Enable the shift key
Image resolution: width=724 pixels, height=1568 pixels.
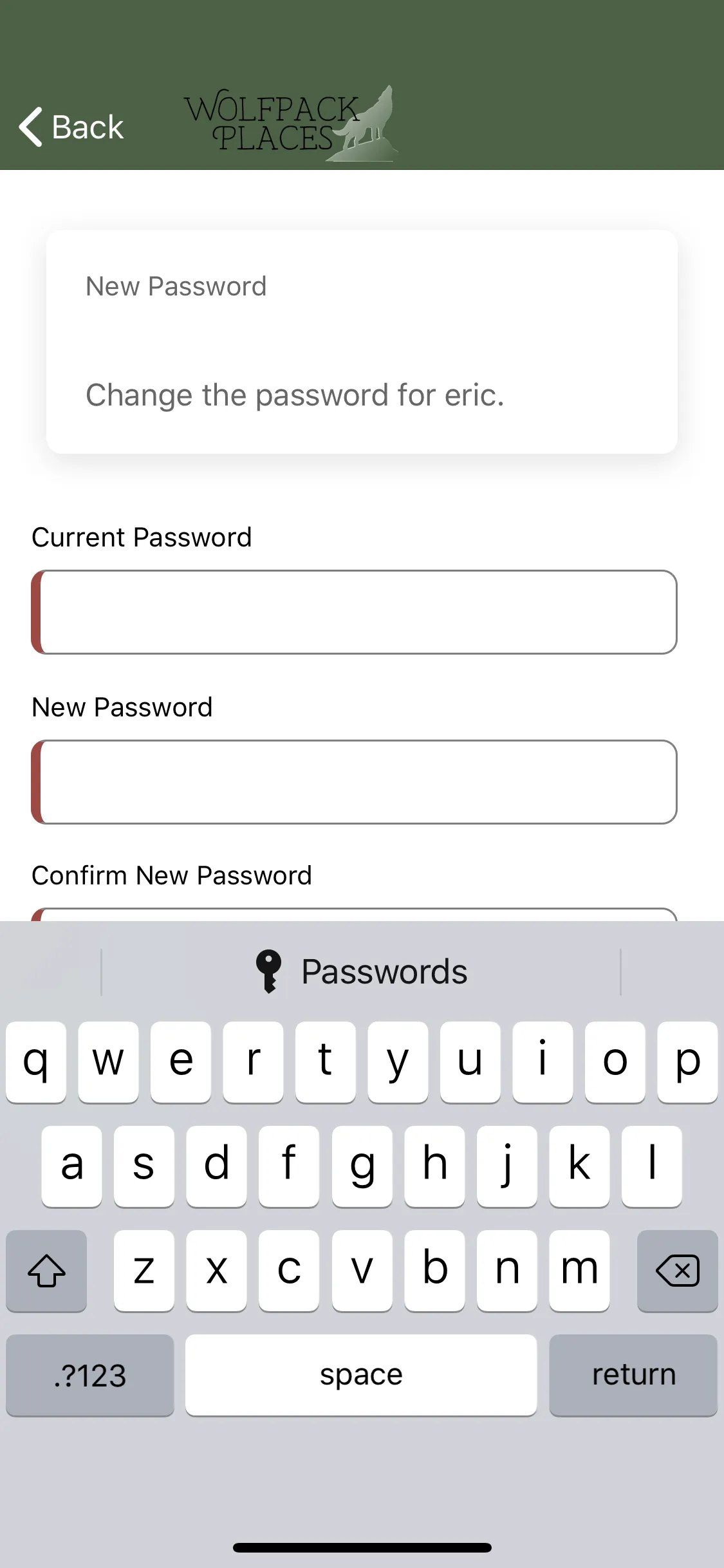coord(46,1271)
